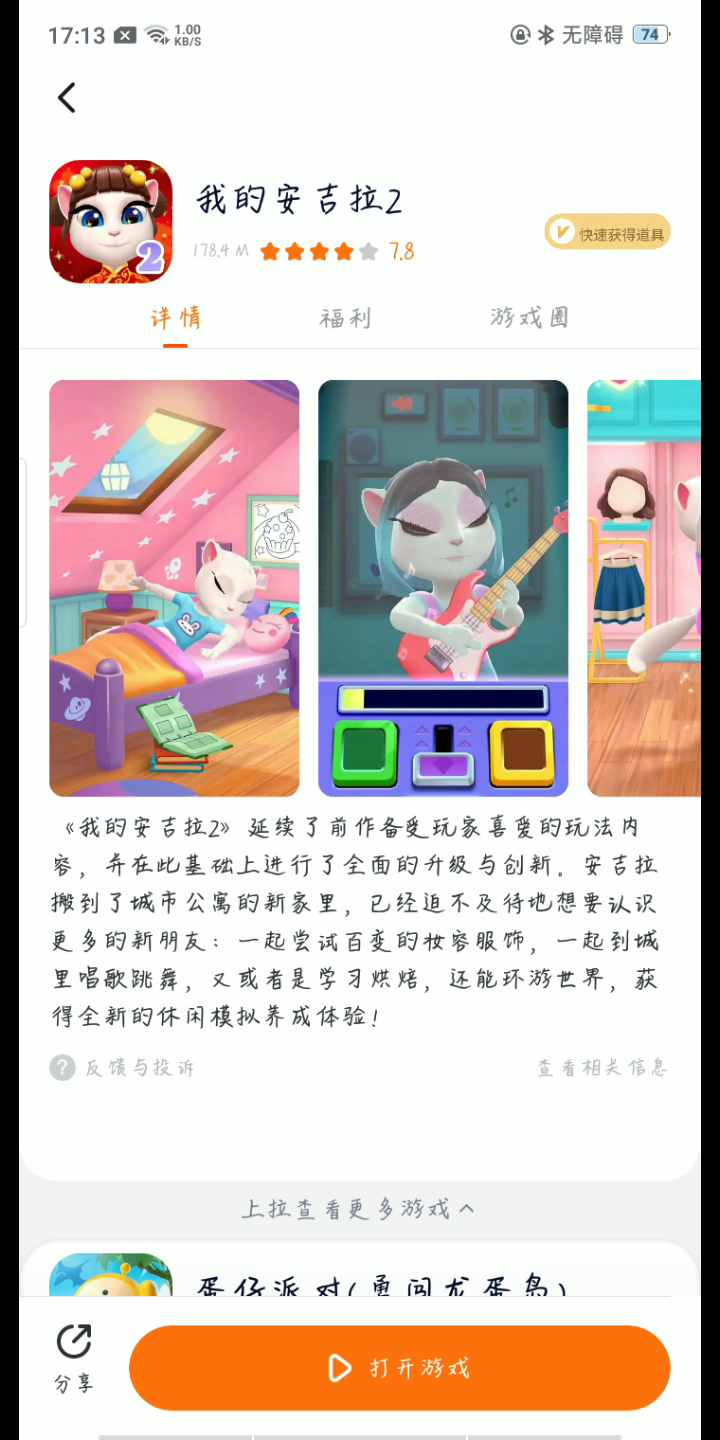
Task: Switch to the 详情 tab
Action: point(175,318)
